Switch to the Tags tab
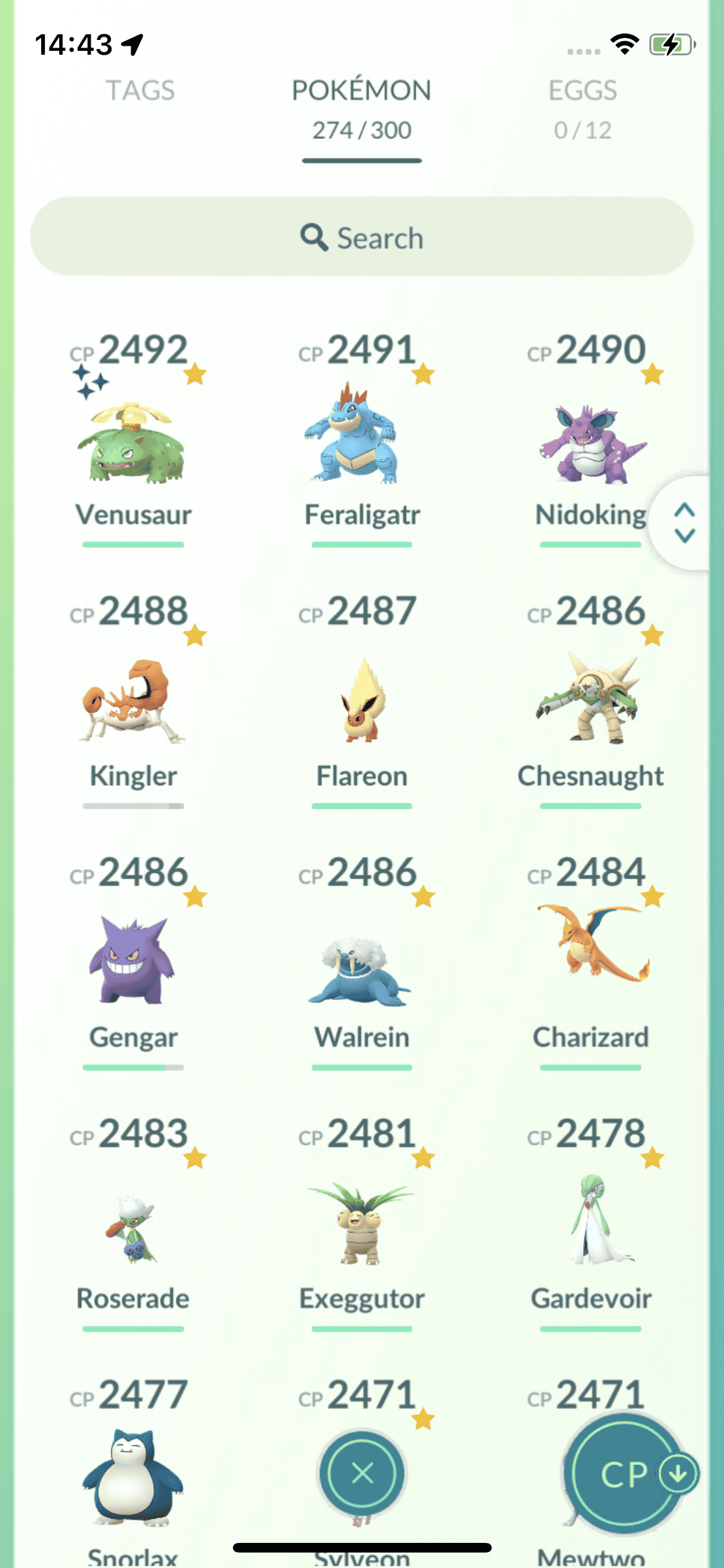 click(140, 91)
